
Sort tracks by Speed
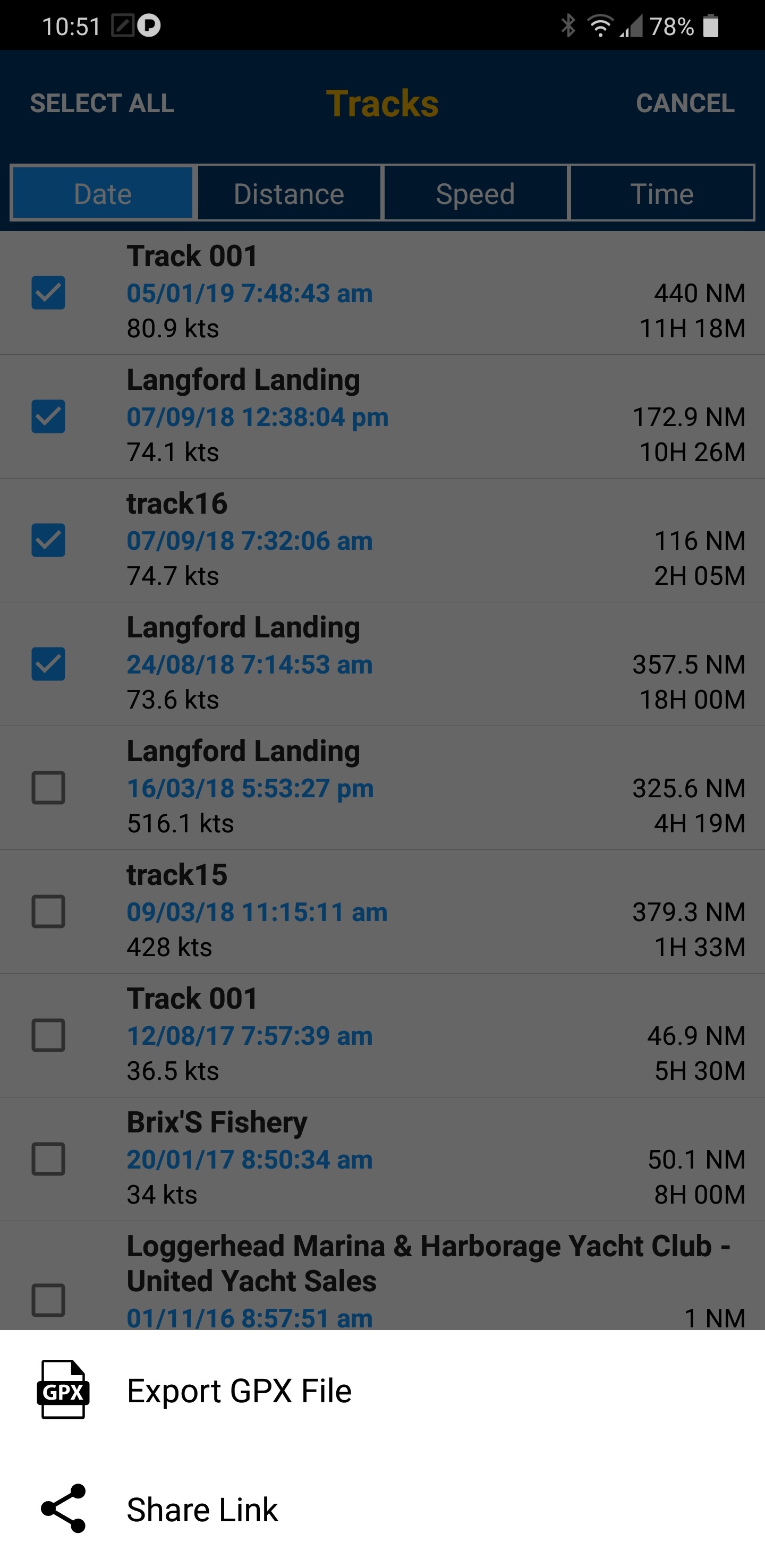(475, 193)
